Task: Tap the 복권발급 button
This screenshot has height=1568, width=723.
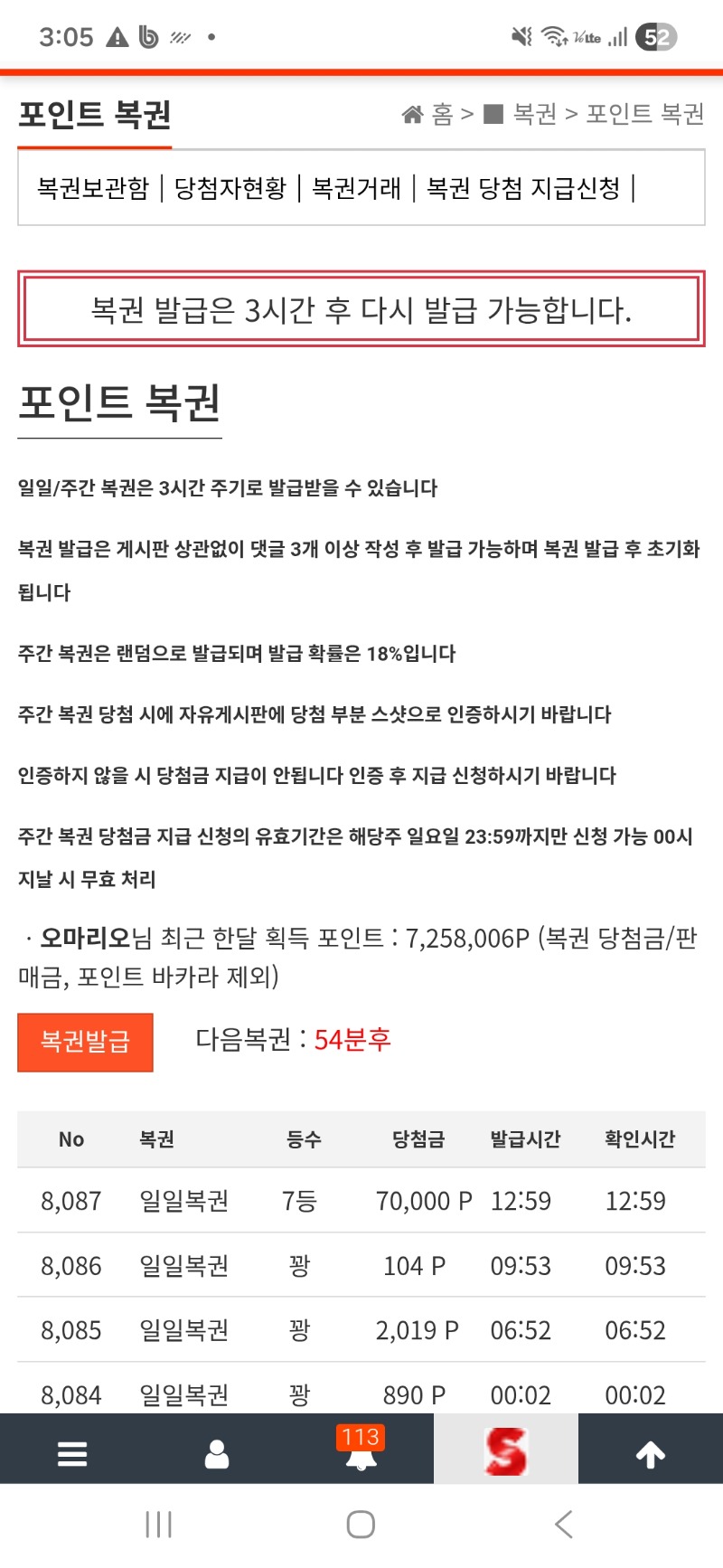Action: tap(85, 1042)
